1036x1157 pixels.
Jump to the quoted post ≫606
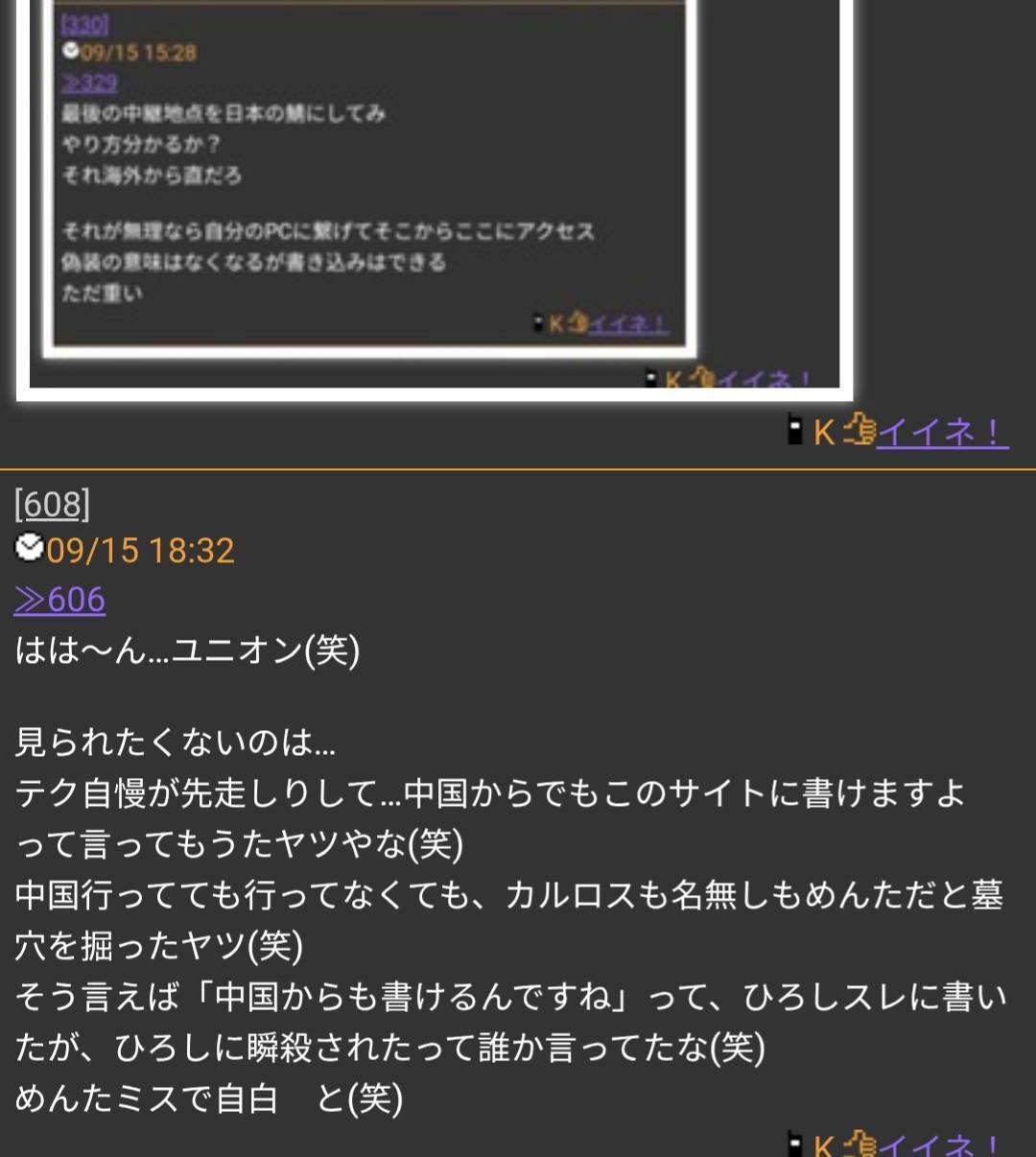60,601
